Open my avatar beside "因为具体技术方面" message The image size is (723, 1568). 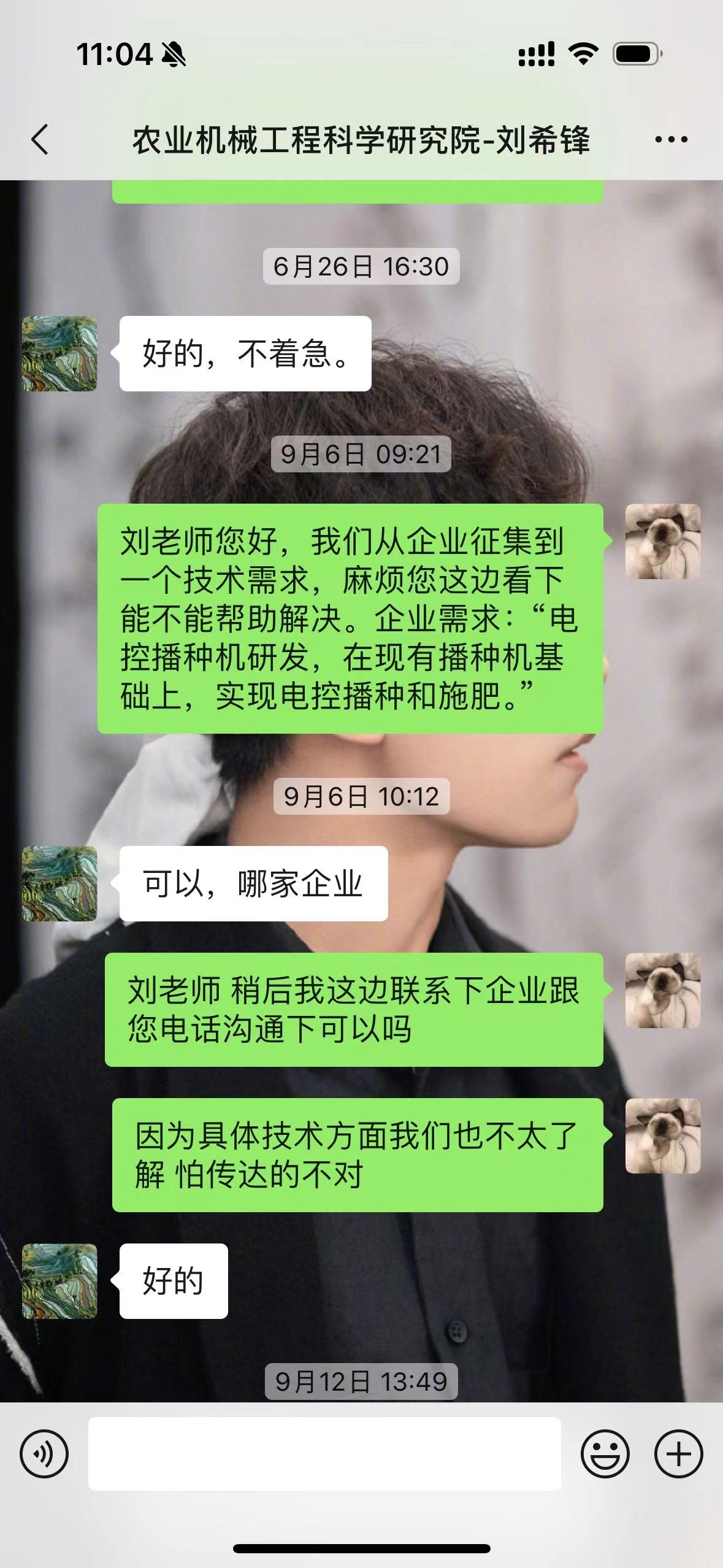click(x=662, y=1136)
